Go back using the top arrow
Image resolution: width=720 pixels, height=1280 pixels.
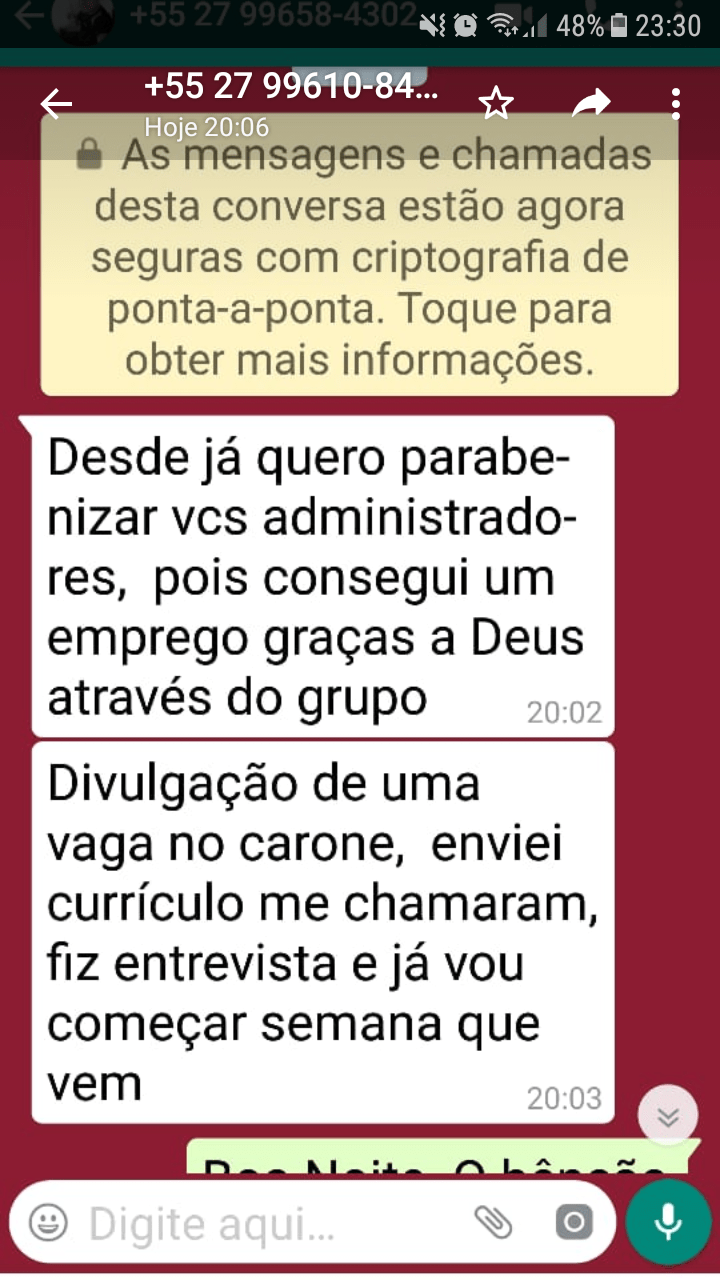(56, 103)
